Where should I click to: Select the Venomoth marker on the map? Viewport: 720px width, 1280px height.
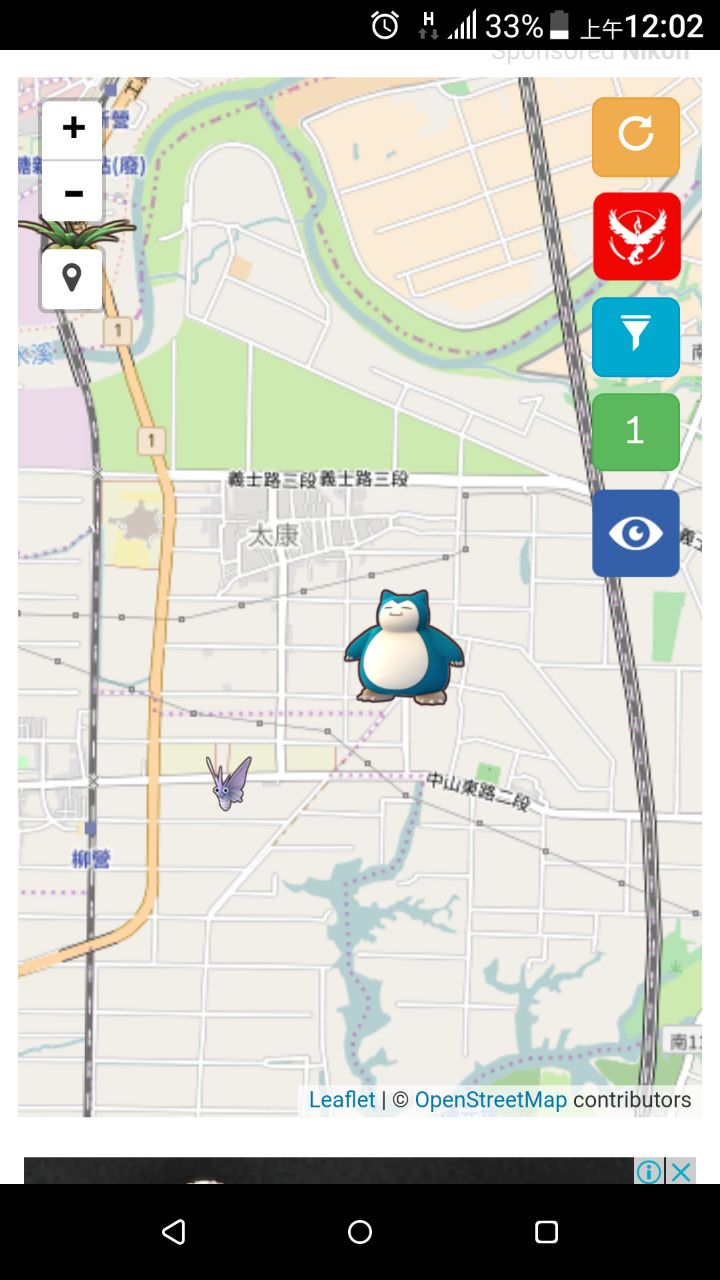(229, 782)
